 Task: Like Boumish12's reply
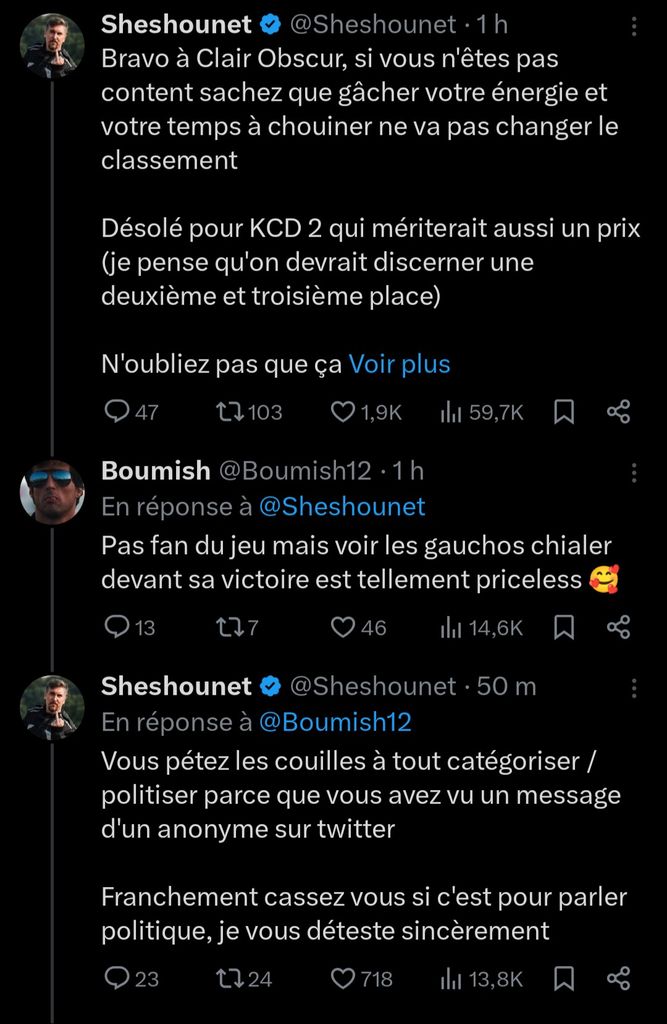343,627
